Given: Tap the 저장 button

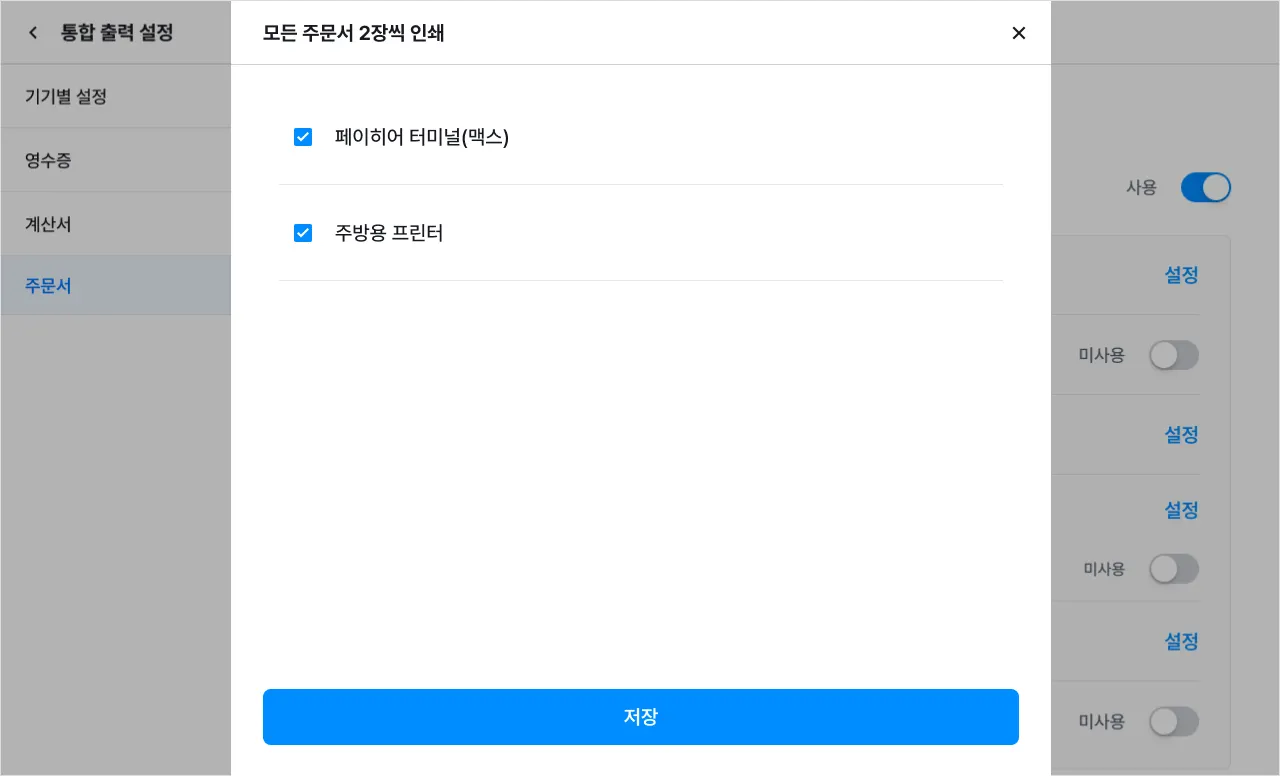Looking at the screenshot, I should pos(640,717).
